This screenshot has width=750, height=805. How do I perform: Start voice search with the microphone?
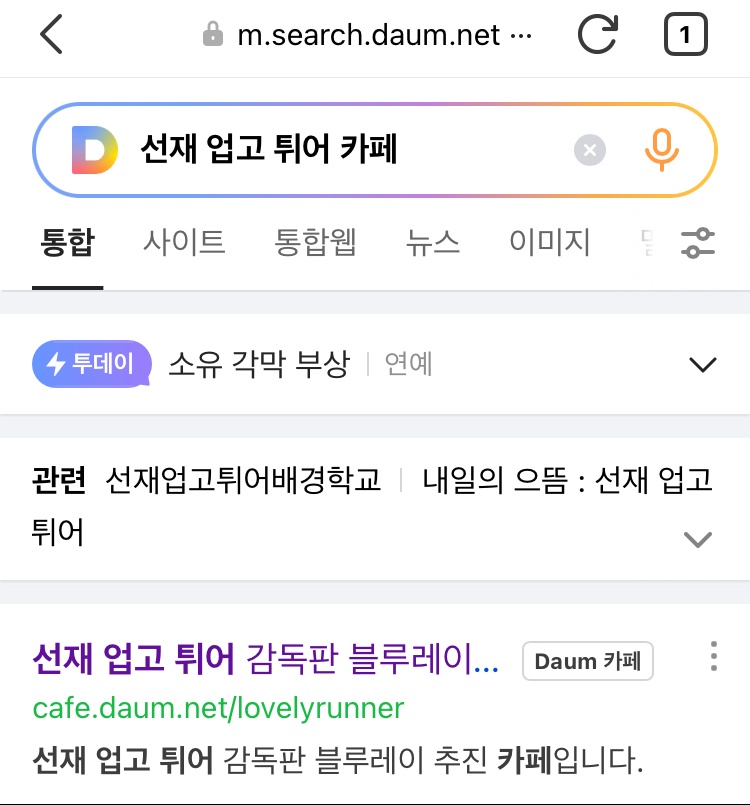661,150
